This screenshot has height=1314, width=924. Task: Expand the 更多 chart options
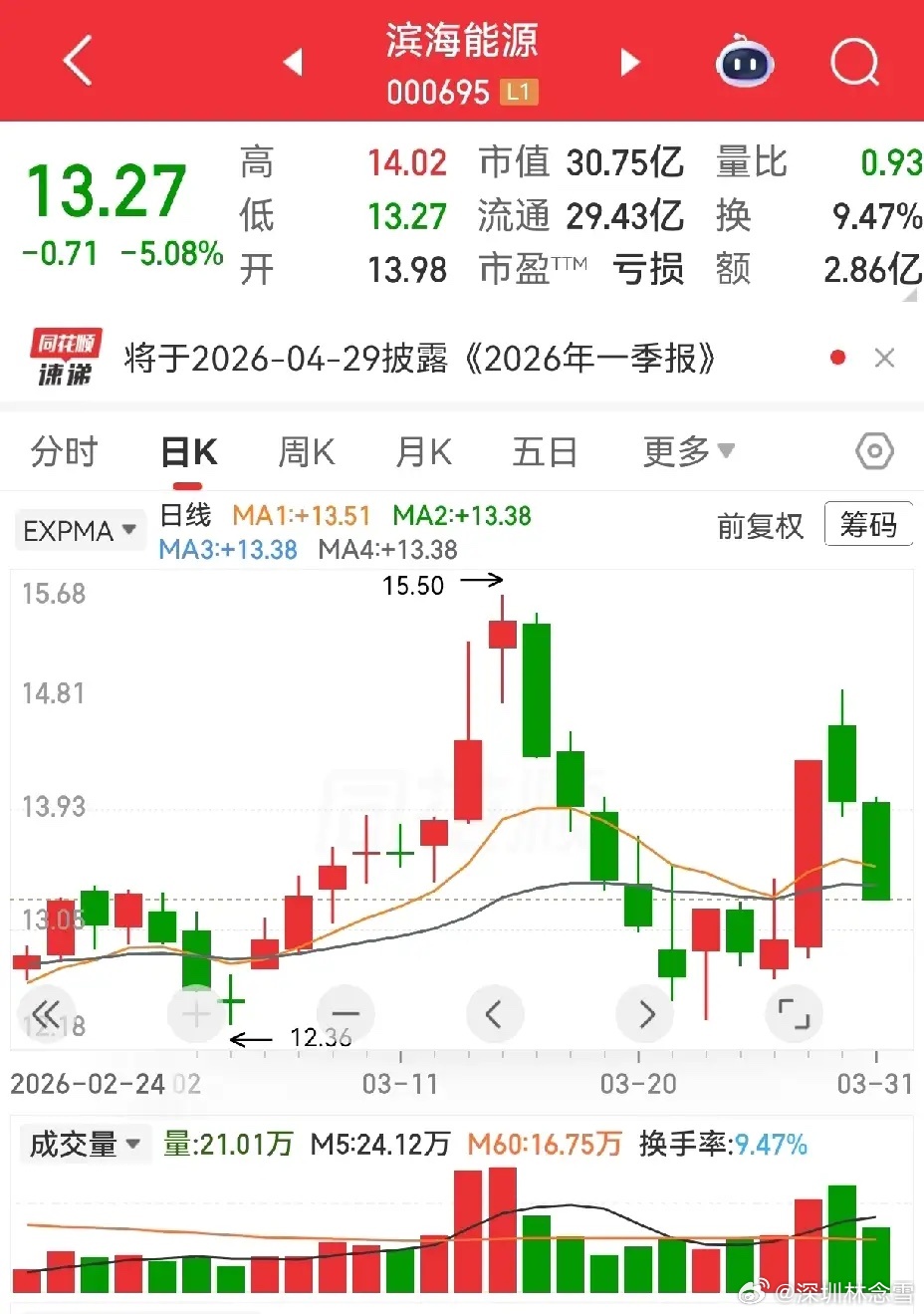(688, 451)
